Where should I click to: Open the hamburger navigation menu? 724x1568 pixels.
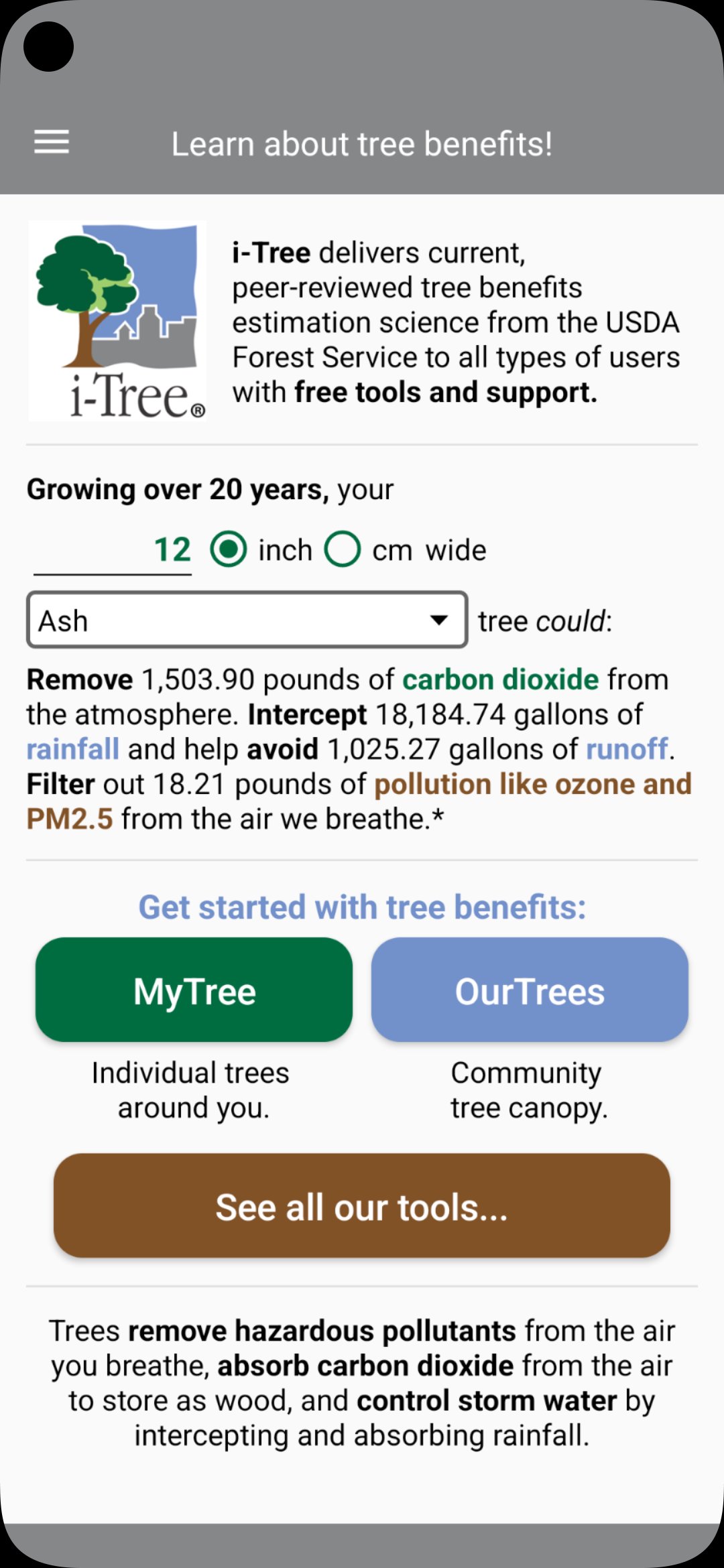click(x=52, y=142)
